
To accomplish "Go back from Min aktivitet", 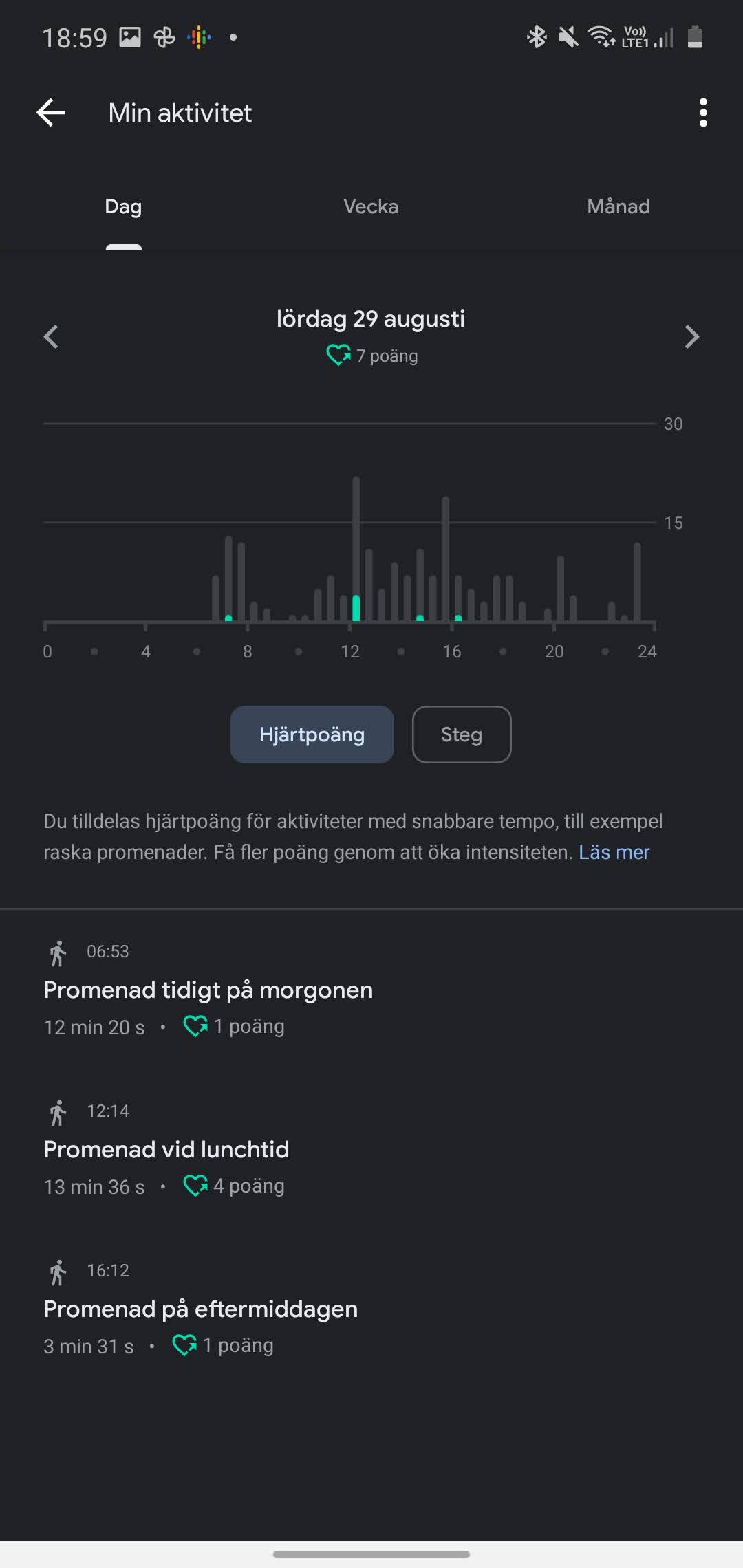I will coord(51,113).
